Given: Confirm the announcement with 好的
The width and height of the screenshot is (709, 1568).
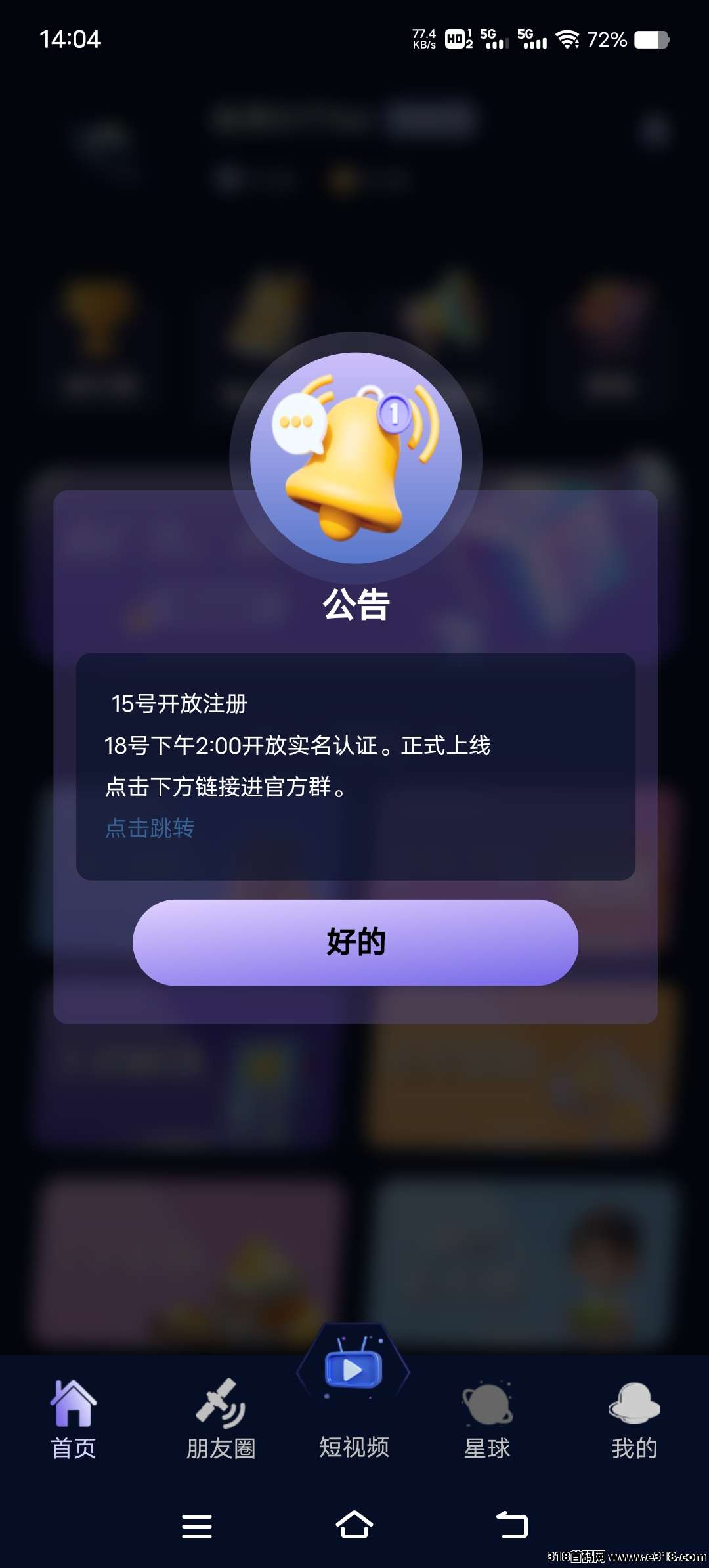Looking at the screenshot, I should tap(355, 942).
